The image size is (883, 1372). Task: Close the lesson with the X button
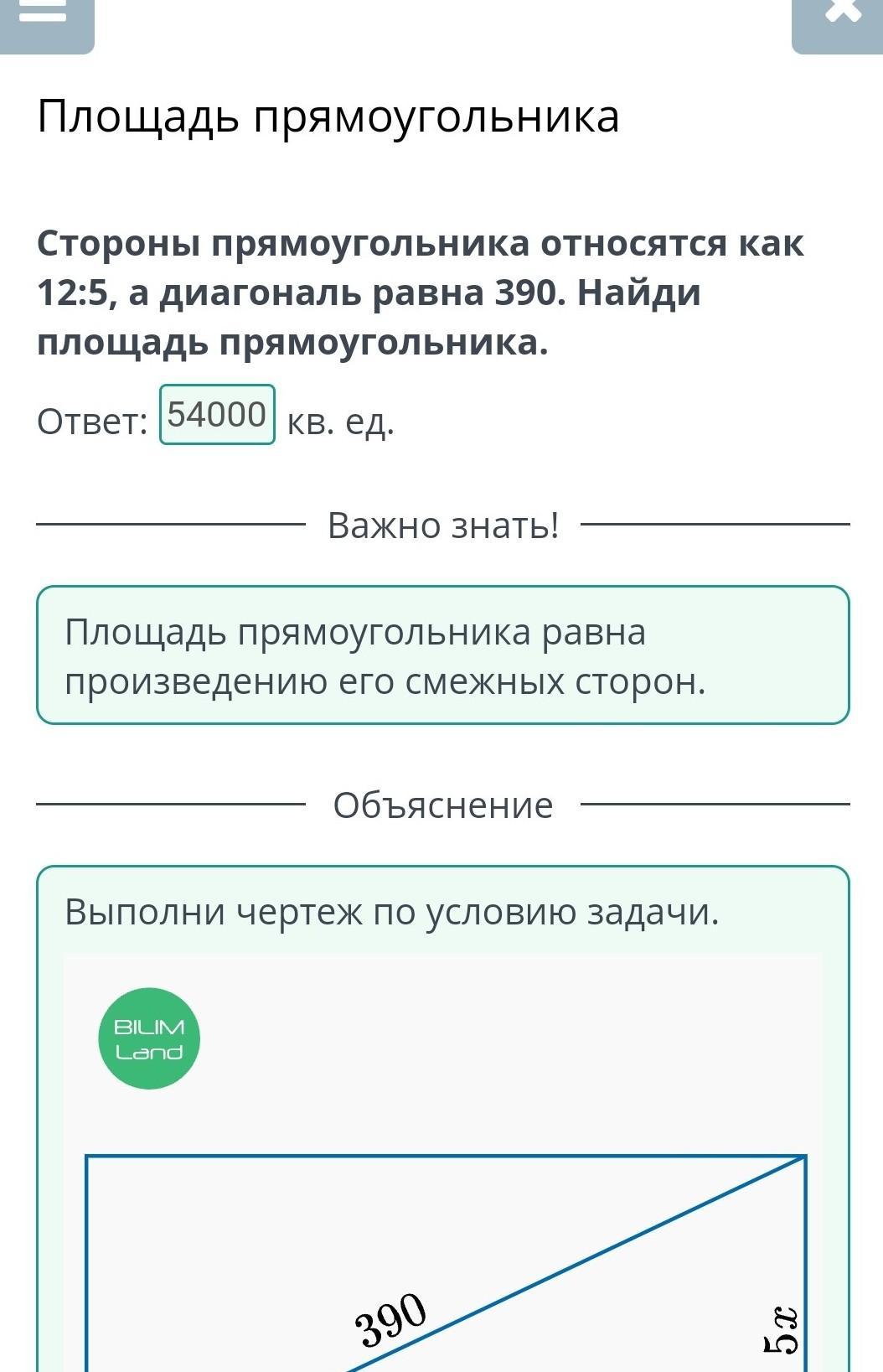click(x=840, y=17)
